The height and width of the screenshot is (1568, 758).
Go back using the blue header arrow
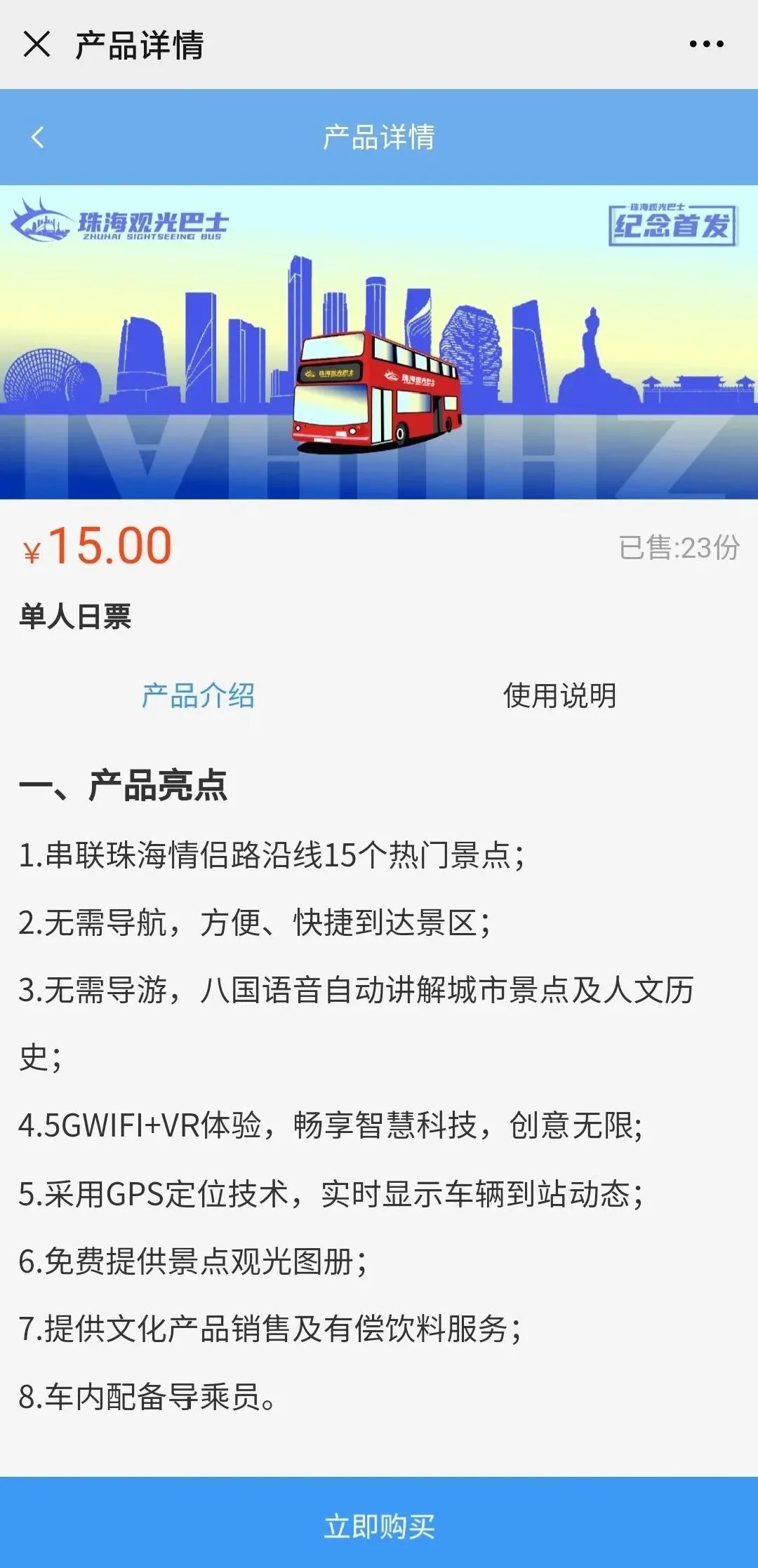click(38, 137)
